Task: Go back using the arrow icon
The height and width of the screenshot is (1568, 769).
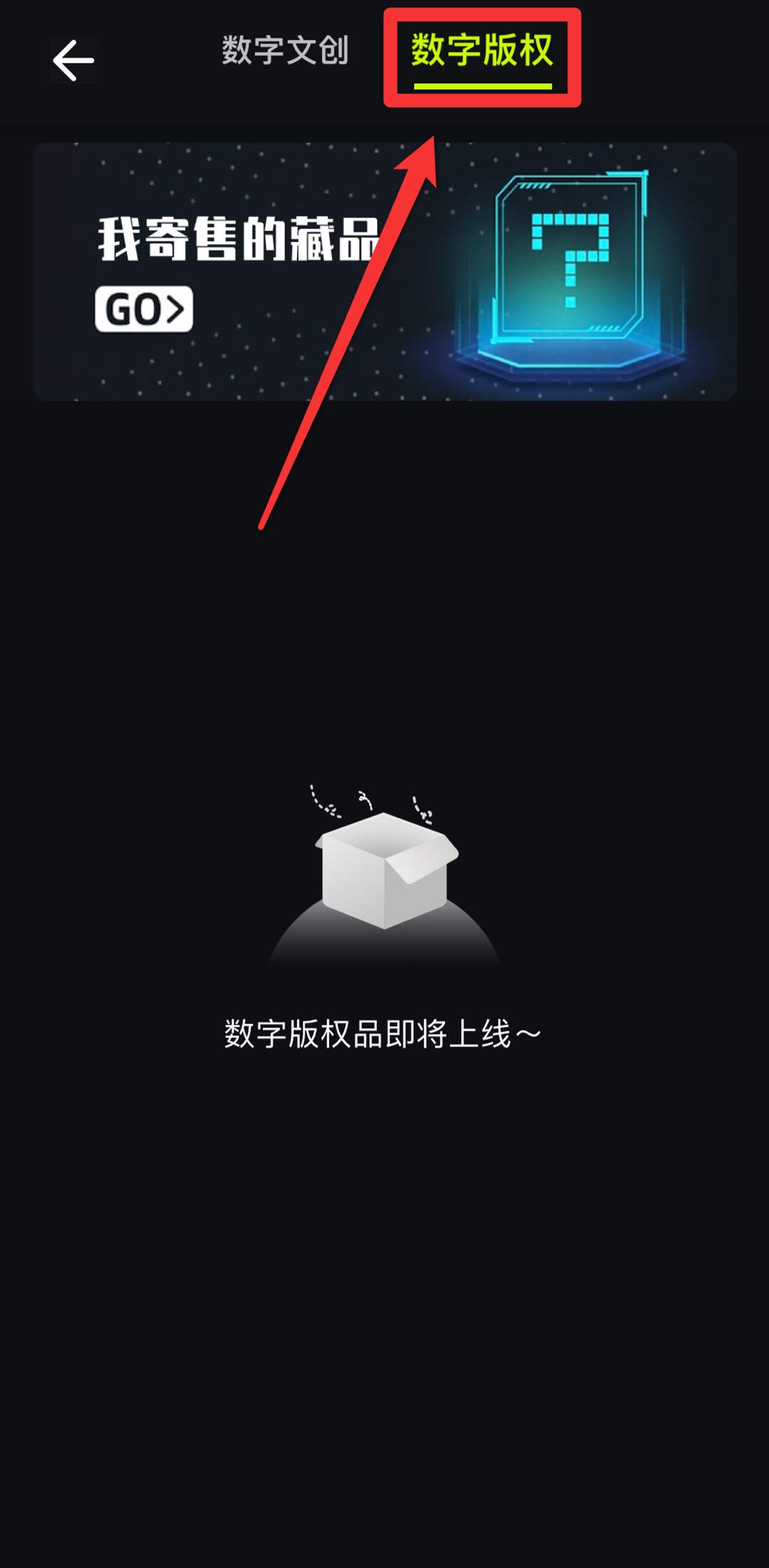Action: 73,61
